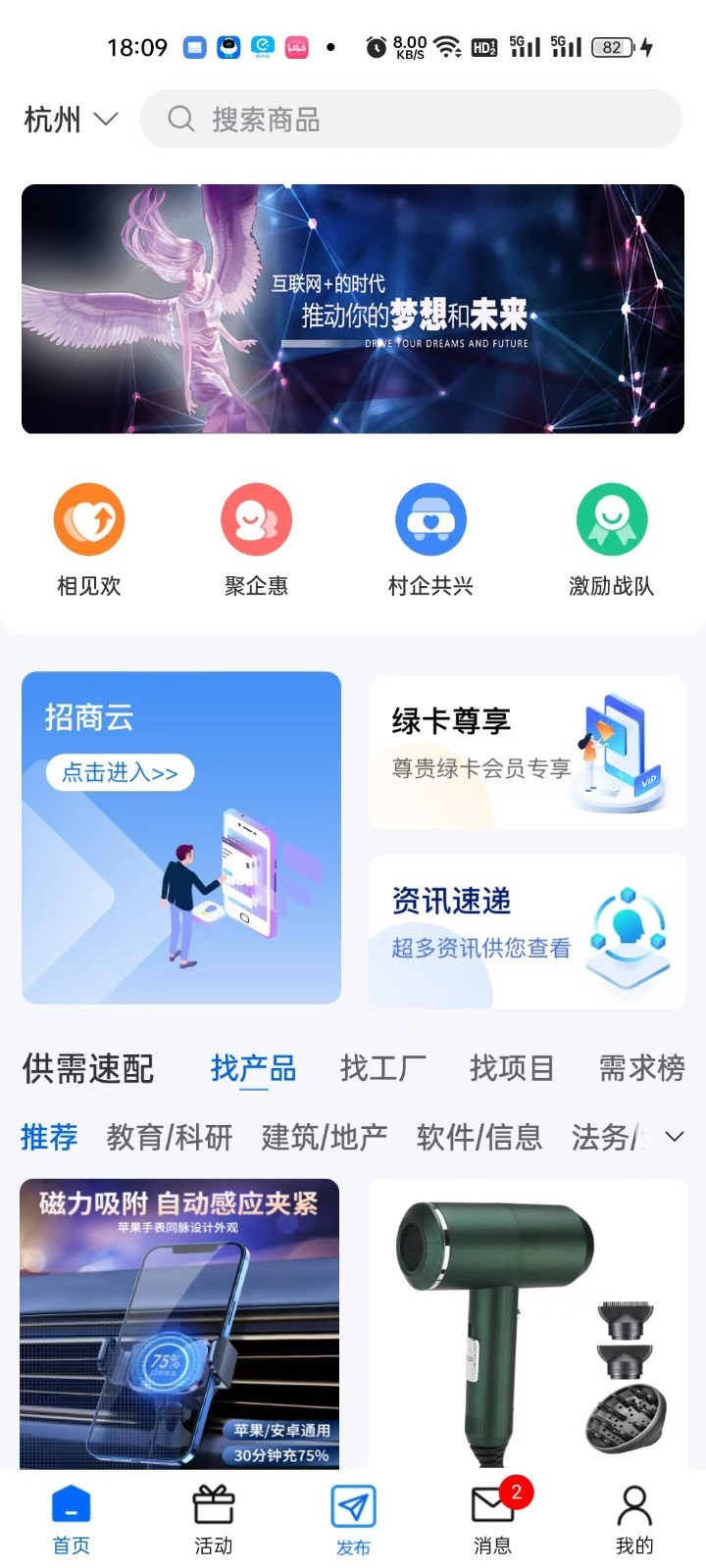The height and width of the screenshot is (1568, 706).
Task: Open the 绿卡尊享 member card
Action: (x=528, y=752)
